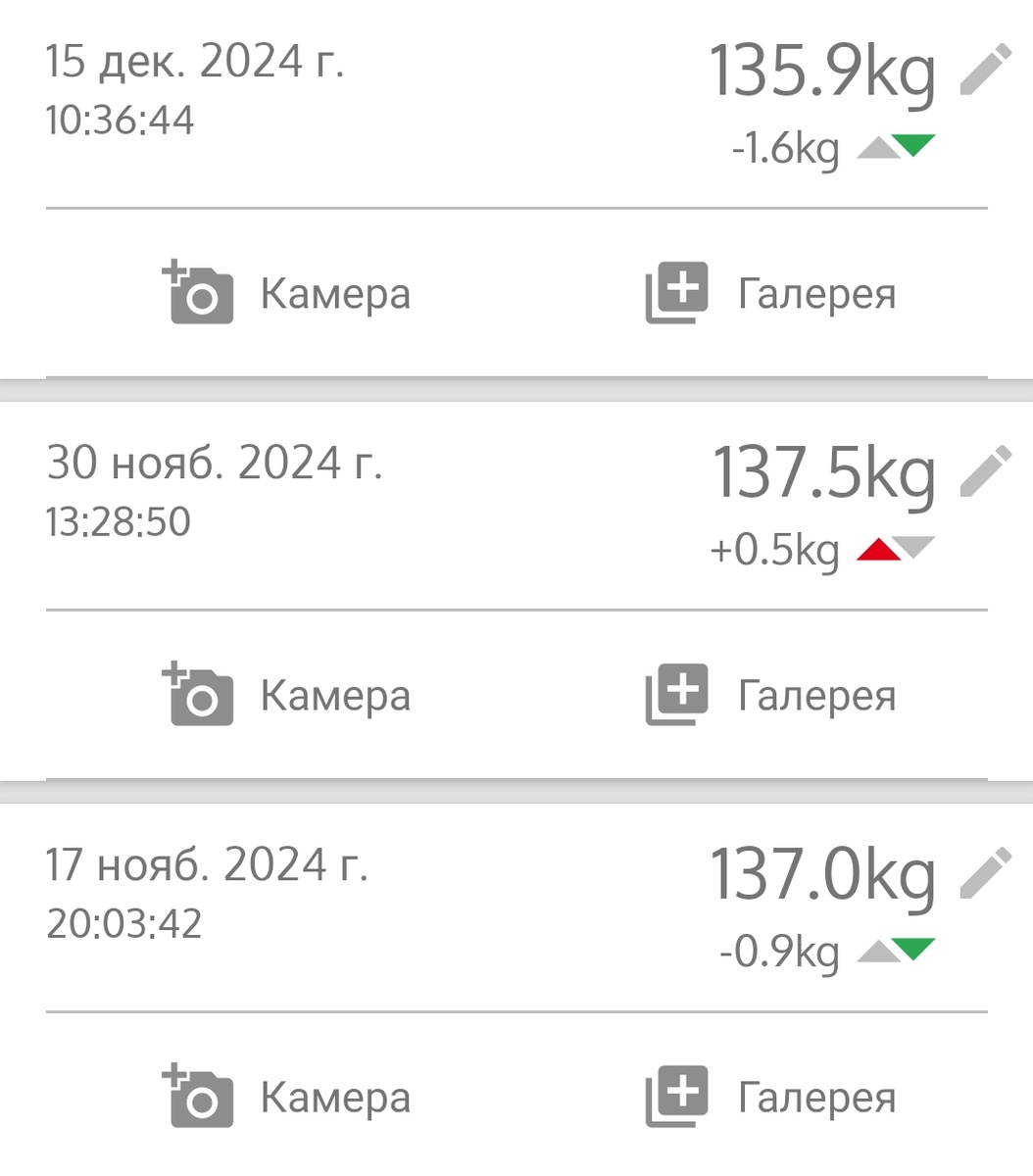Screen dimensions: 1033x1176
Task: Tap the gray up arrow beside -1.6kg
Action: tap(880, 147)
